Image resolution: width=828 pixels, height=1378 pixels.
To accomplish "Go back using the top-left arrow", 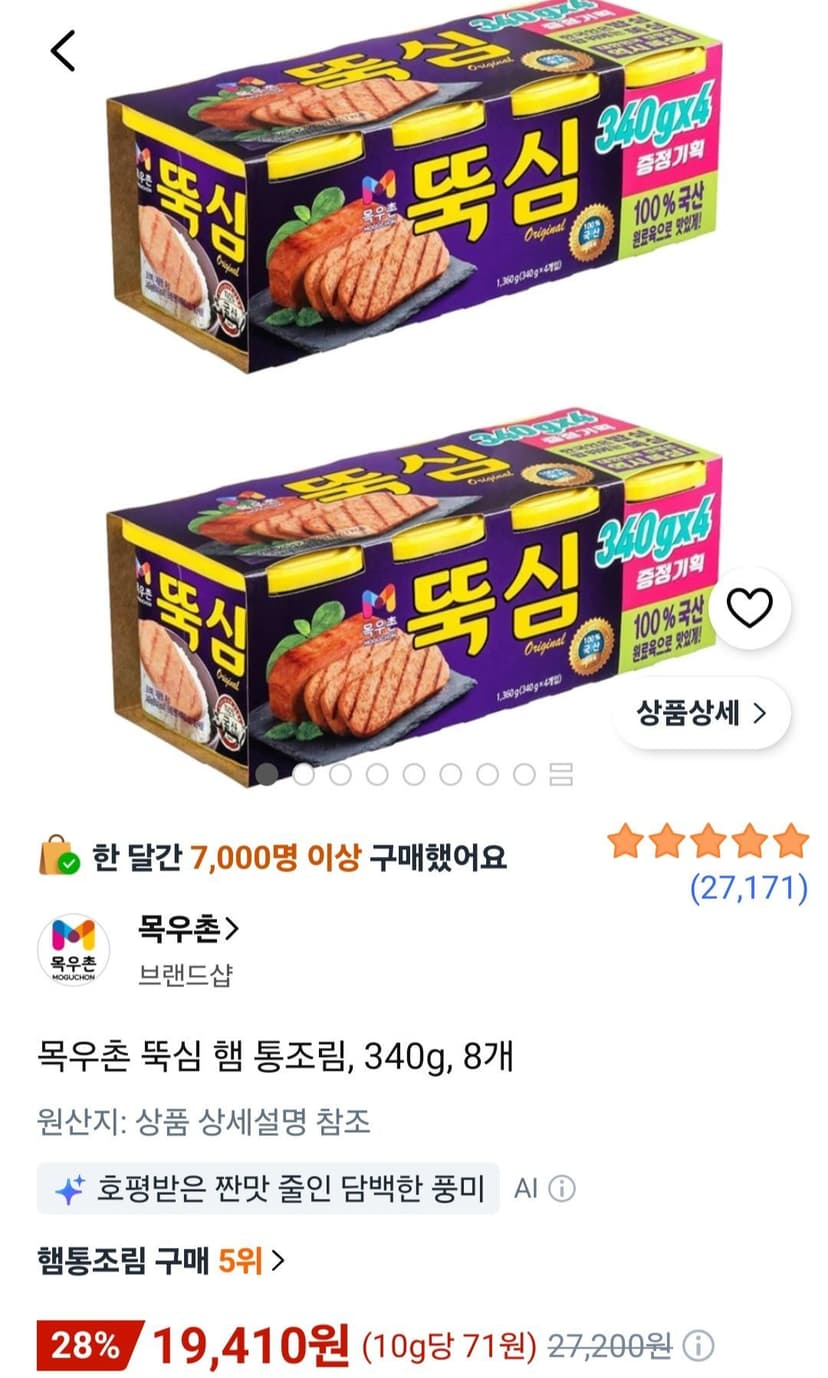I will pos(63,50).
